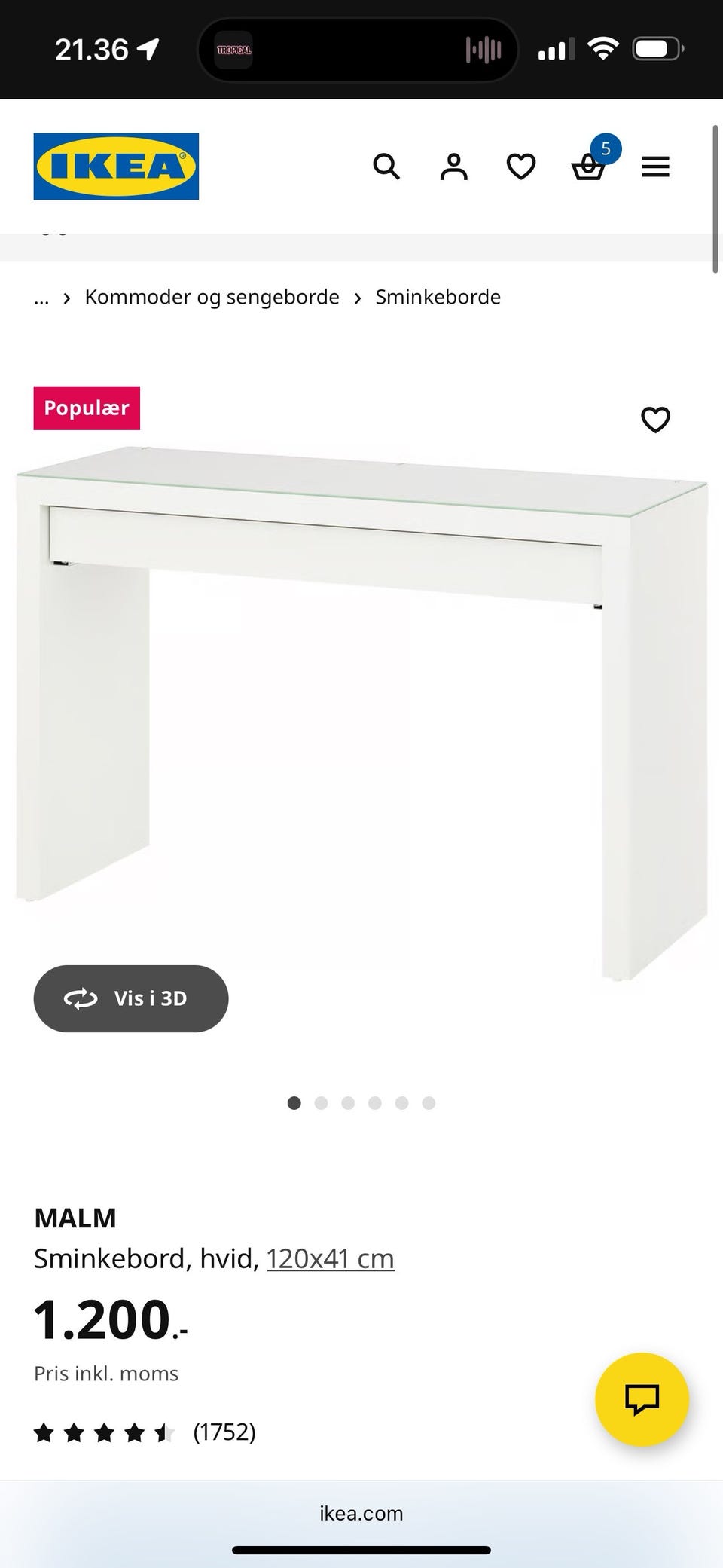Click the chevron after Kommoder og sengeborde
This screenshot has width=723, height=1568.
357,297
